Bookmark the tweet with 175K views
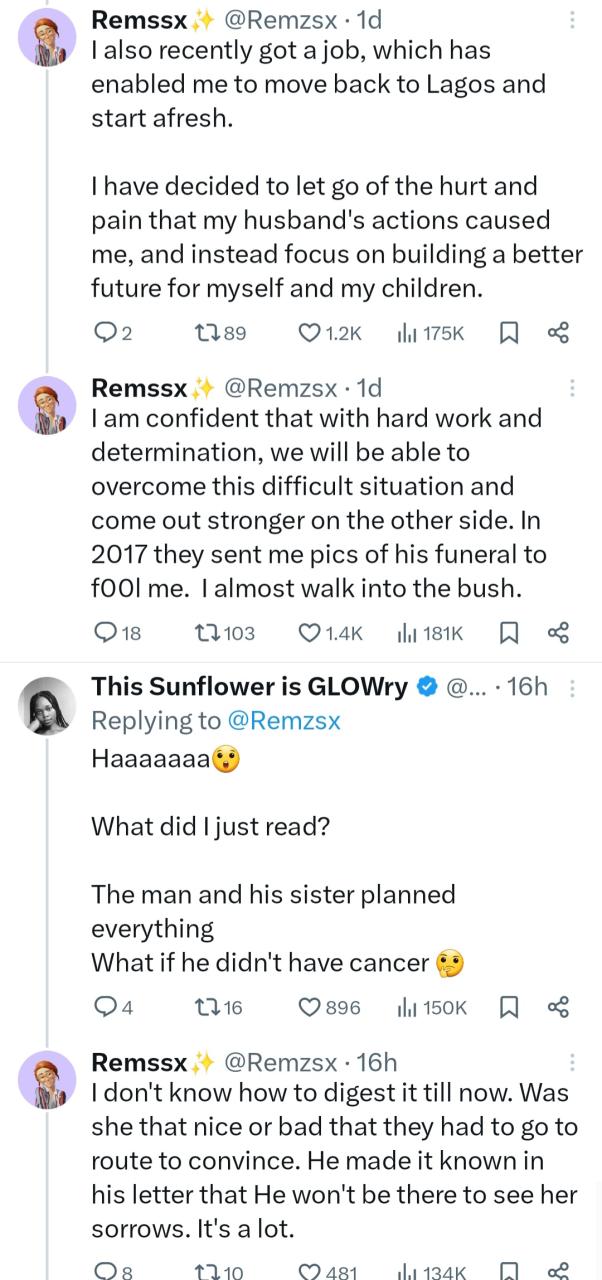Screen dimensions: 602x1280 click(x=508, y=333)
